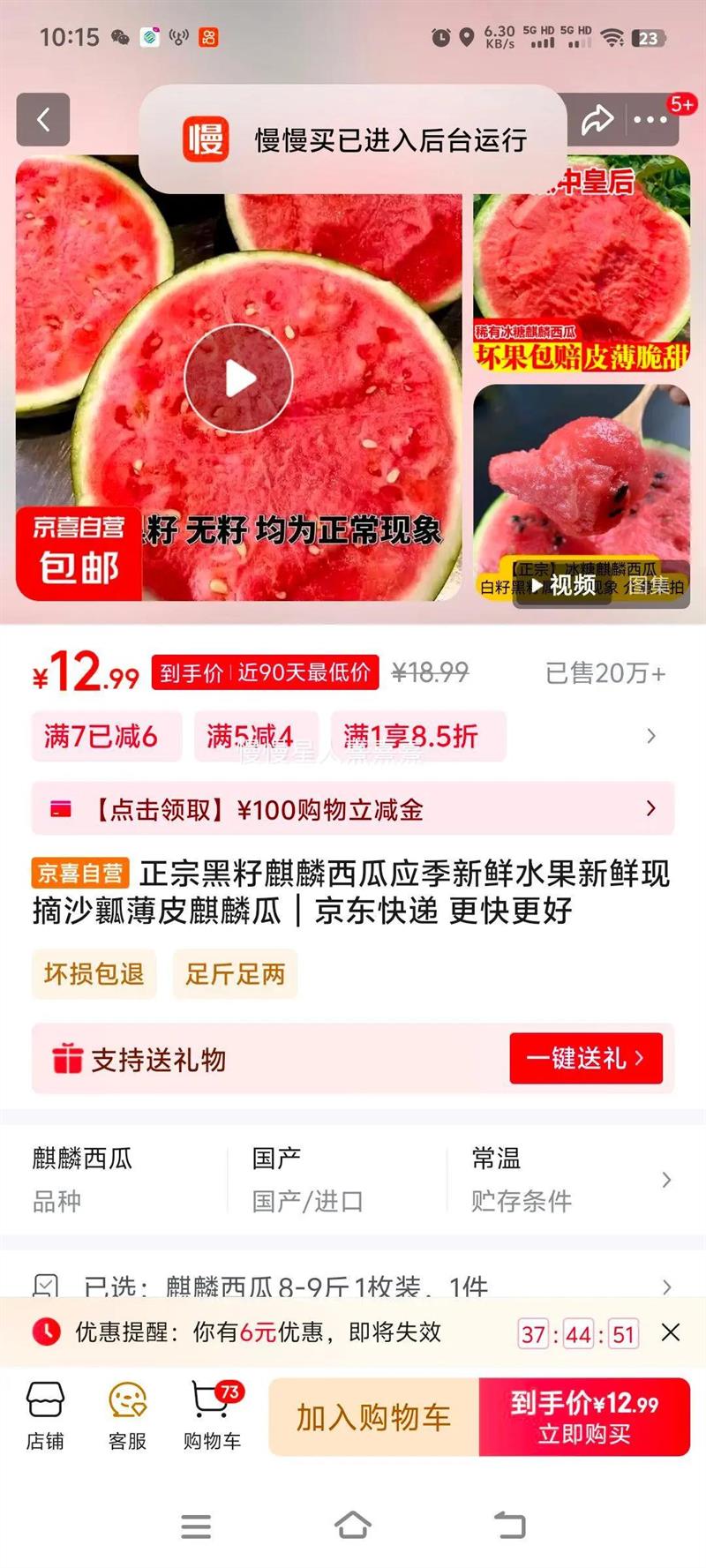This screenshot has height=1568, width=706.
Task: Open the 购物车 shopping cart
Action: point(212,1416)
